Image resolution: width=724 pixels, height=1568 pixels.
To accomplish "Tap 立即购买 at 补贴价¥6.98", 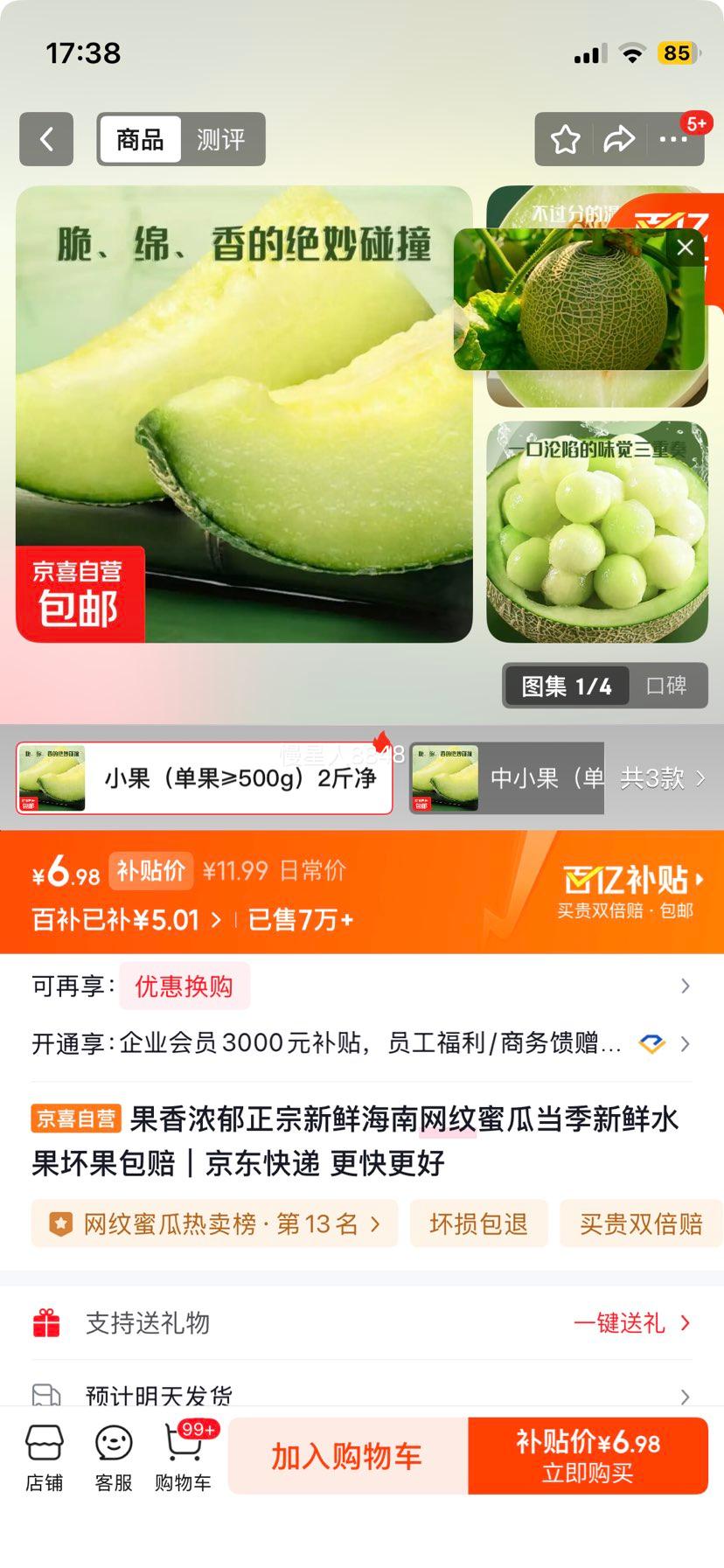I will [589, 1454].
